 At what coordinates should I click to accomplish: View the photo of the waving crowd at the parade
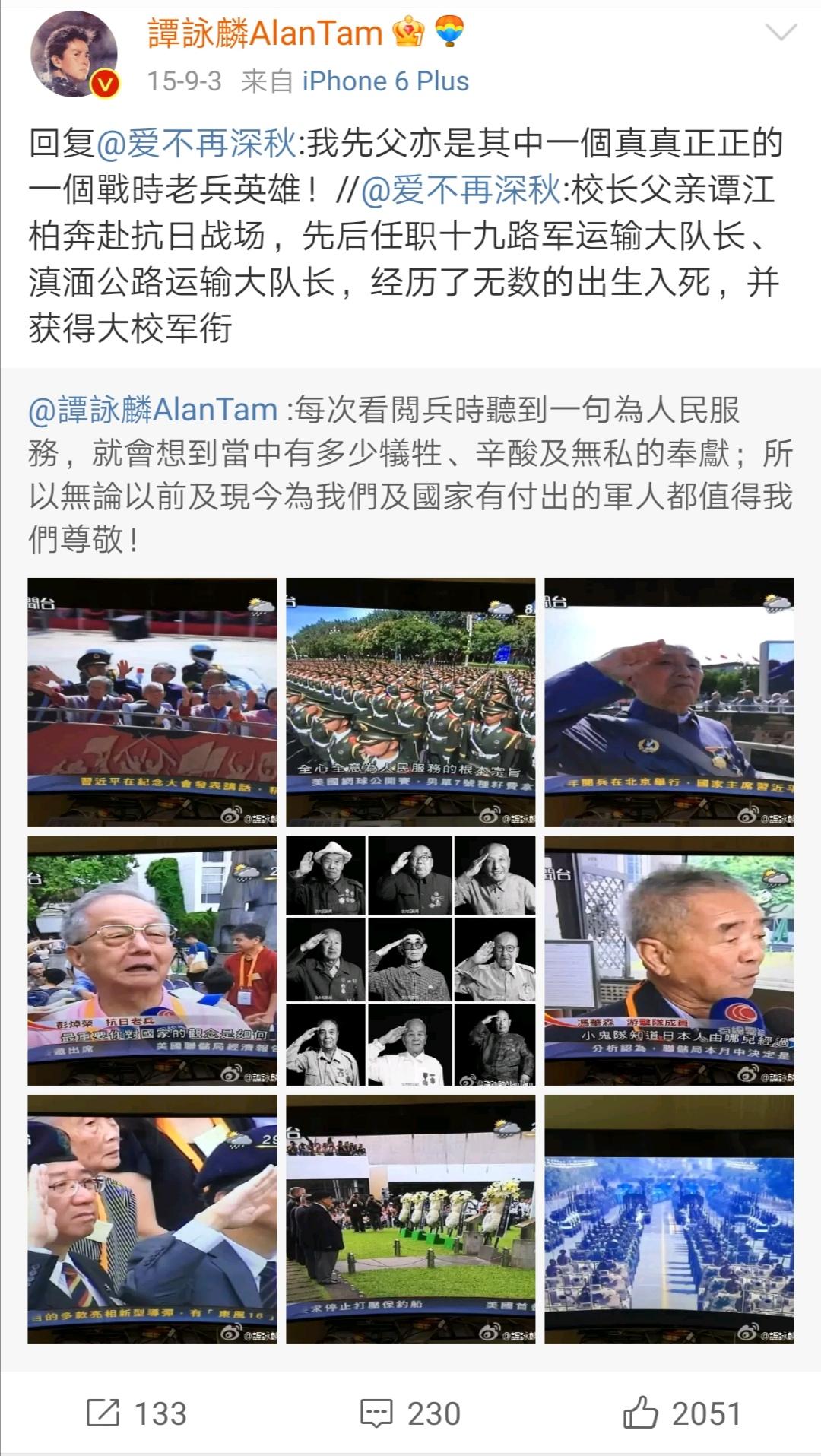pos(152,702)
